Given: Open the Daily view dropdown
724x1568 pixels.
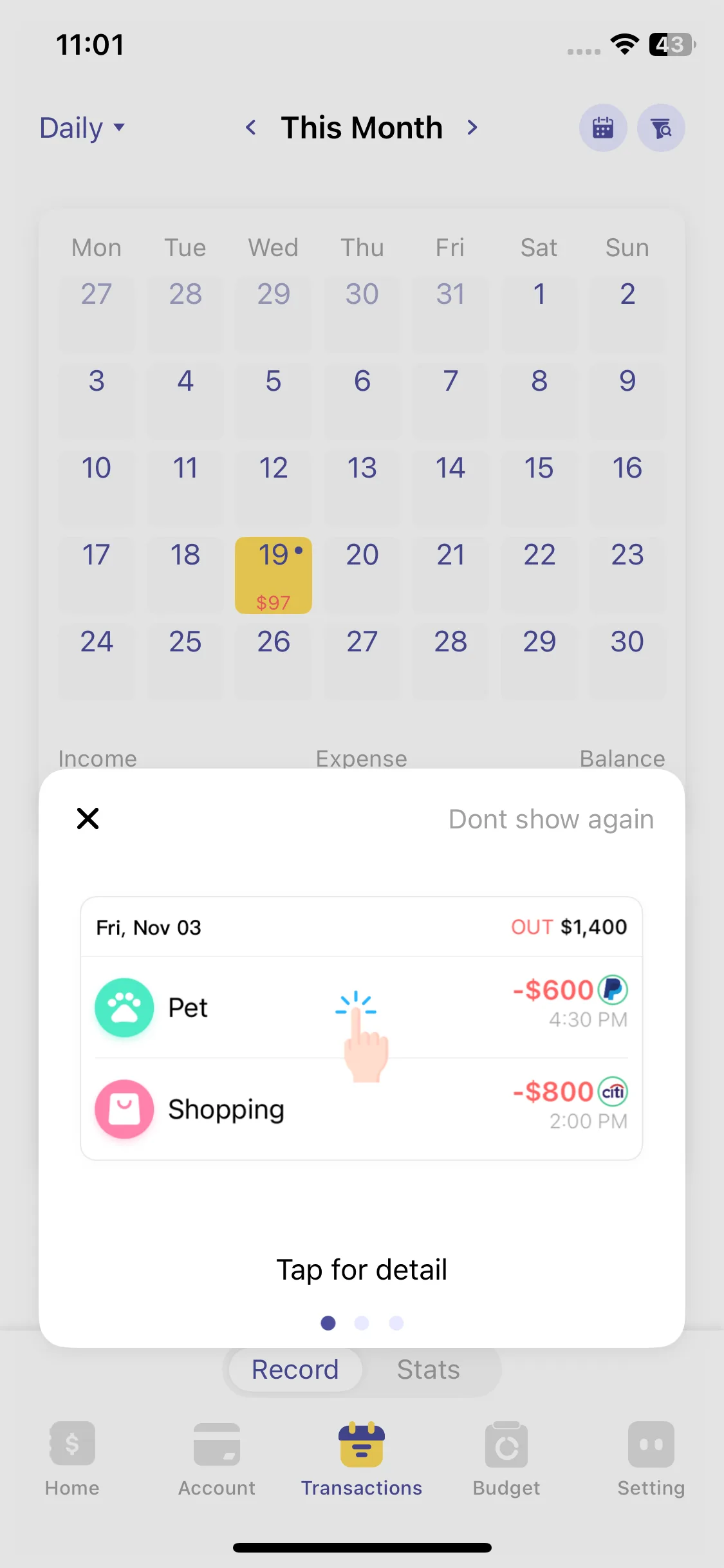Looking at the screenshot, I should tap(82, 127).
